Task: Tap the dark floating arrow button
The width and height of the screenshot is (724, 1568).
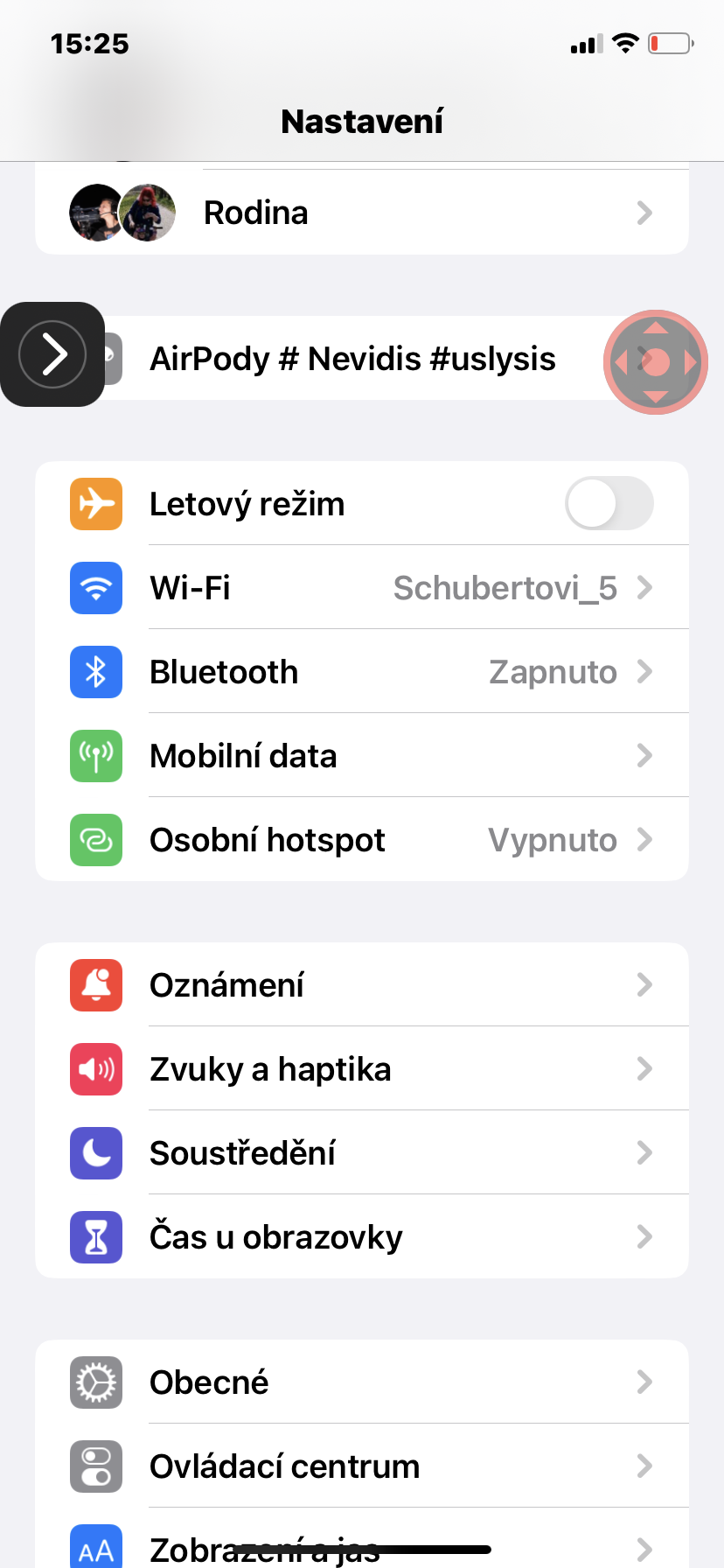Action: pos(52,354)
